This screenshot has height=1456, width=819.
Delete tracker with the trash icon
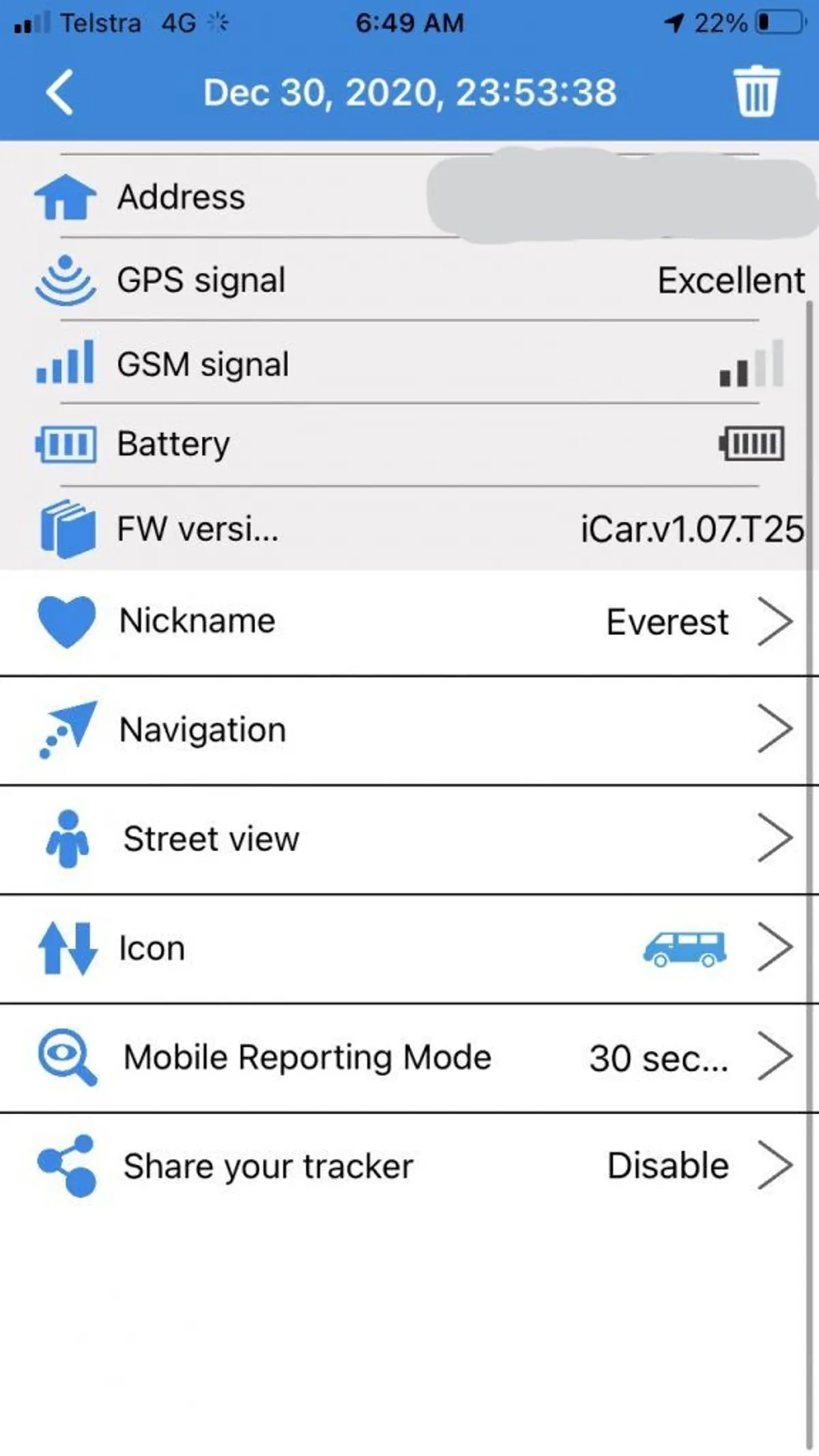point(756,92)
